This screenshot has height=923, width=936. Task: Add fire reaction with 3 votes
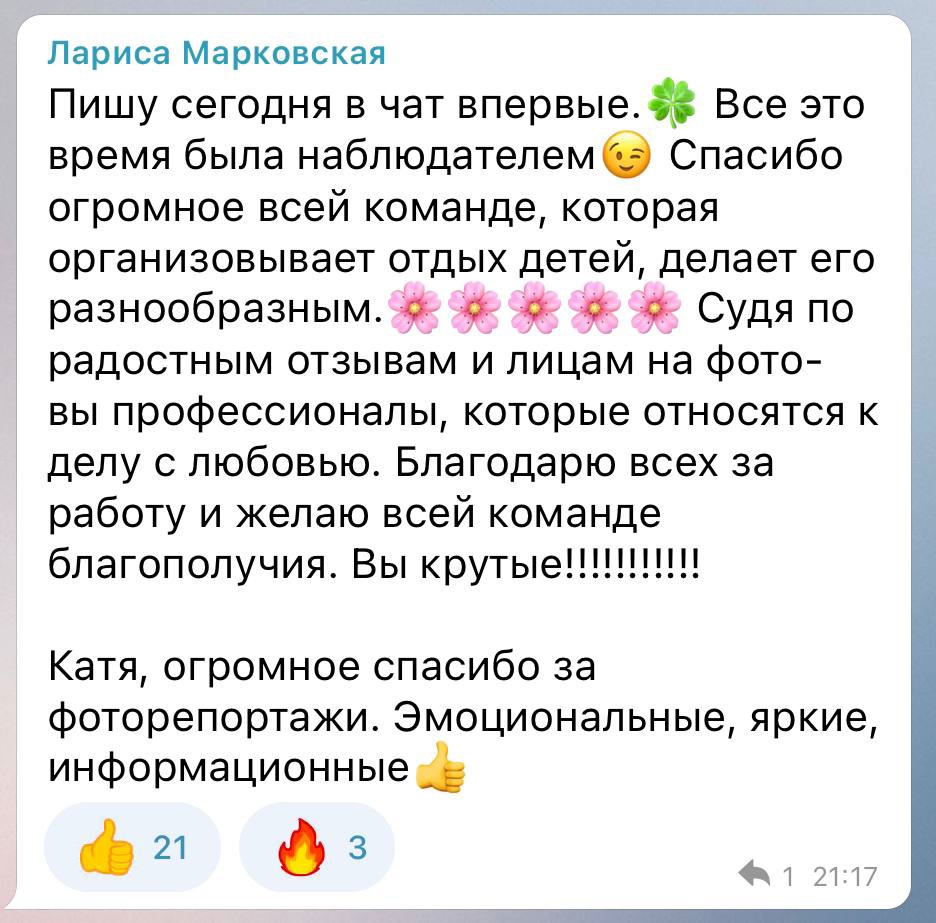point(317,848)
